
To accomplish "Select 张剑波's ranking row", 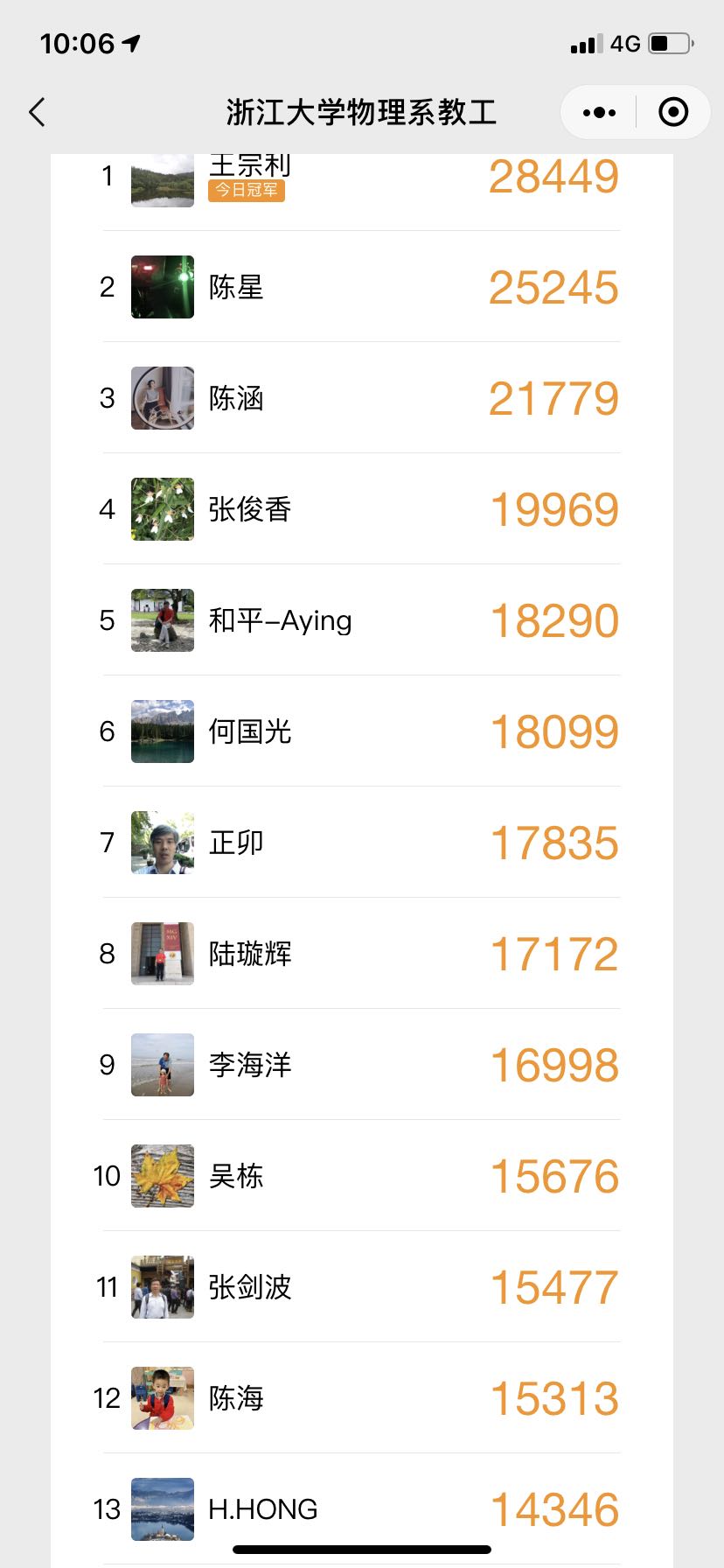I will (x=361, y=1287).
